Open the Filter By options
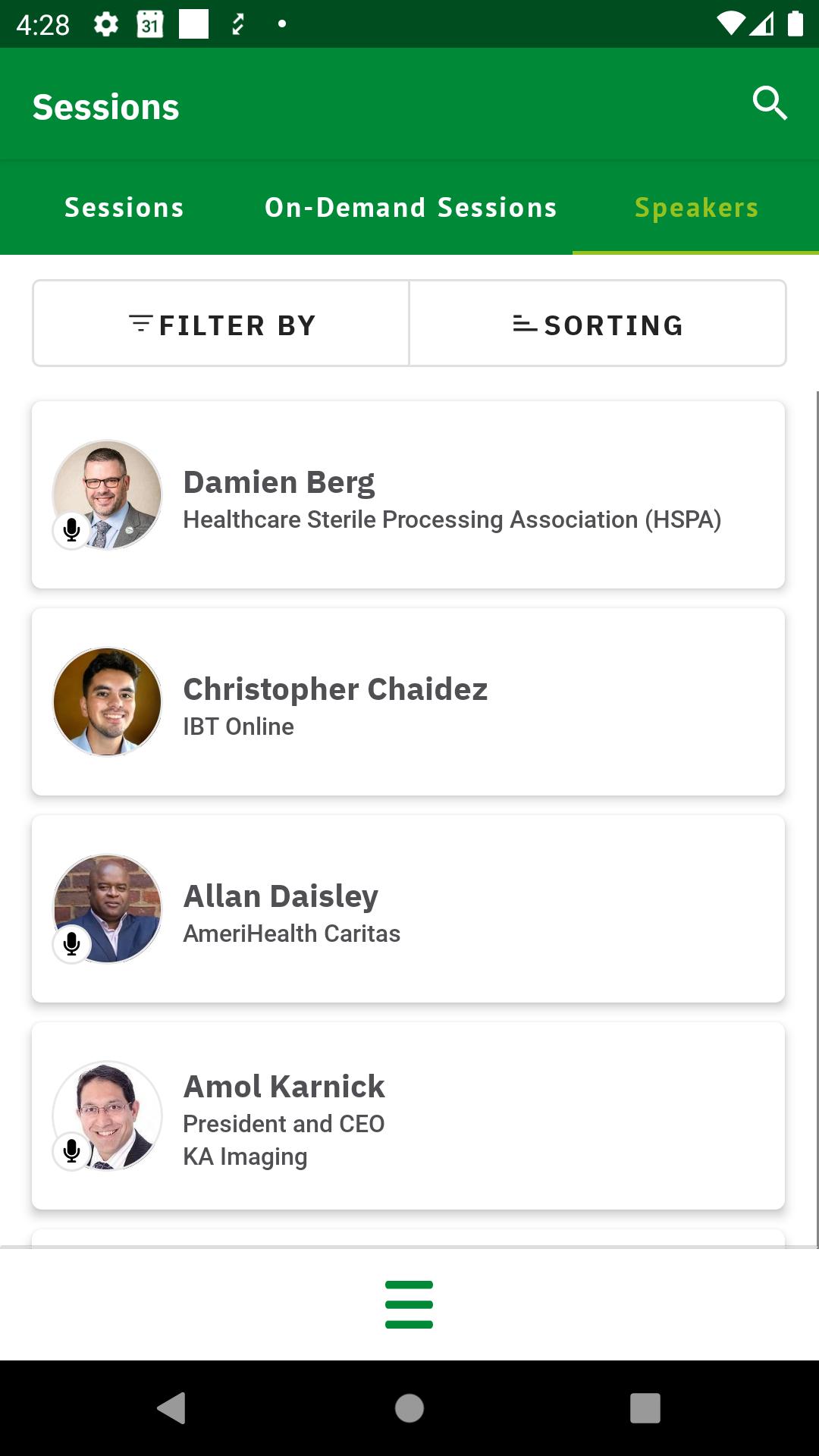The width and height of the screenshot is (819, 1456). (x=221, y=324)
